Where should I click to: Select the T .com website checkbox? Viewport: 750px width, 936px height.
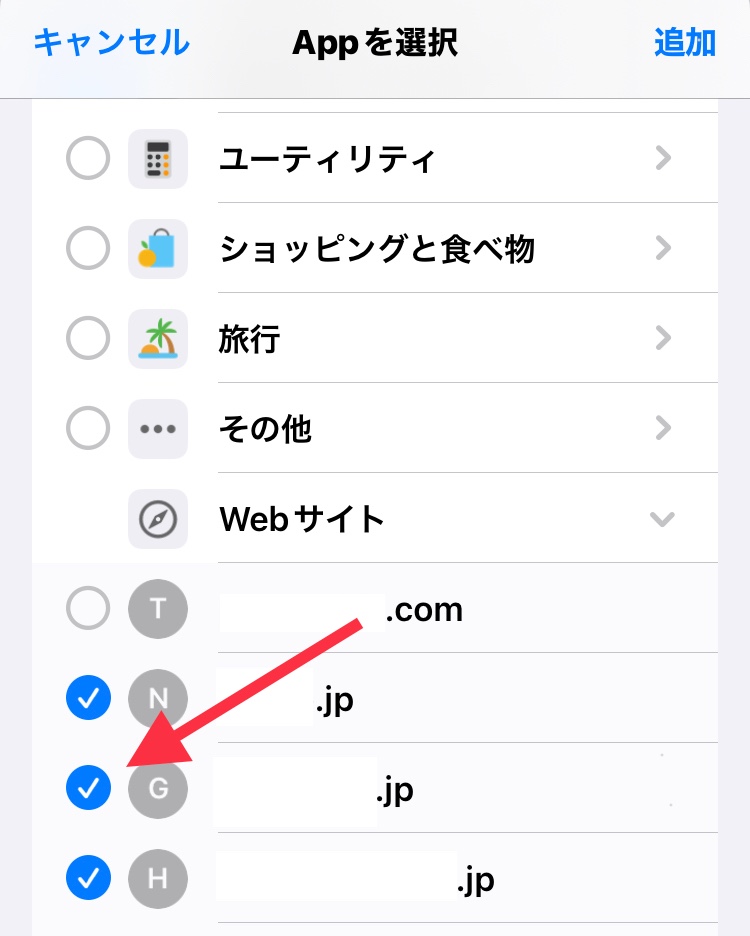88,609
